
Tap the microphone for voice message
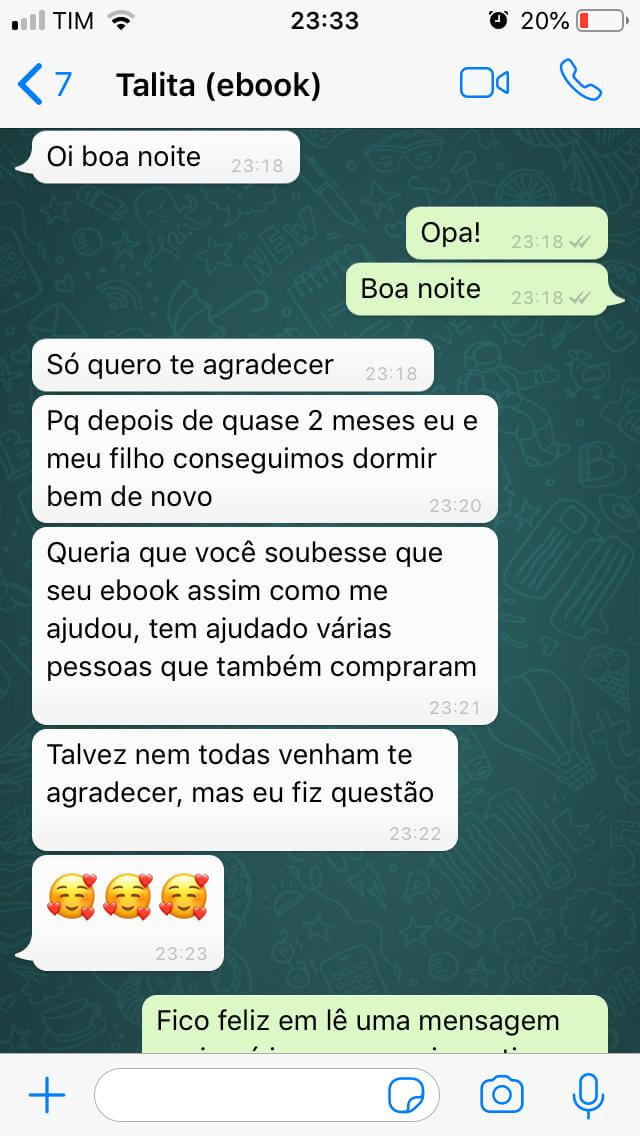point(588,1096)
